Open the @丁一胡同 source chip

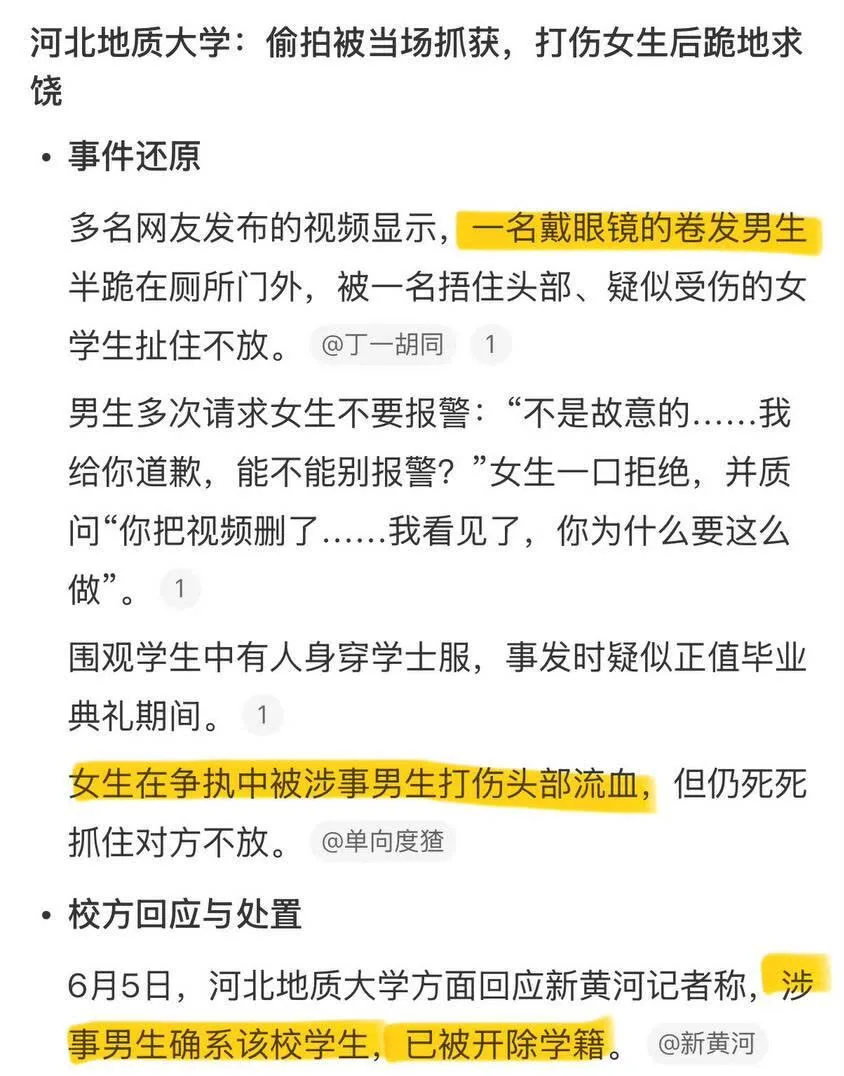point(382,344)
